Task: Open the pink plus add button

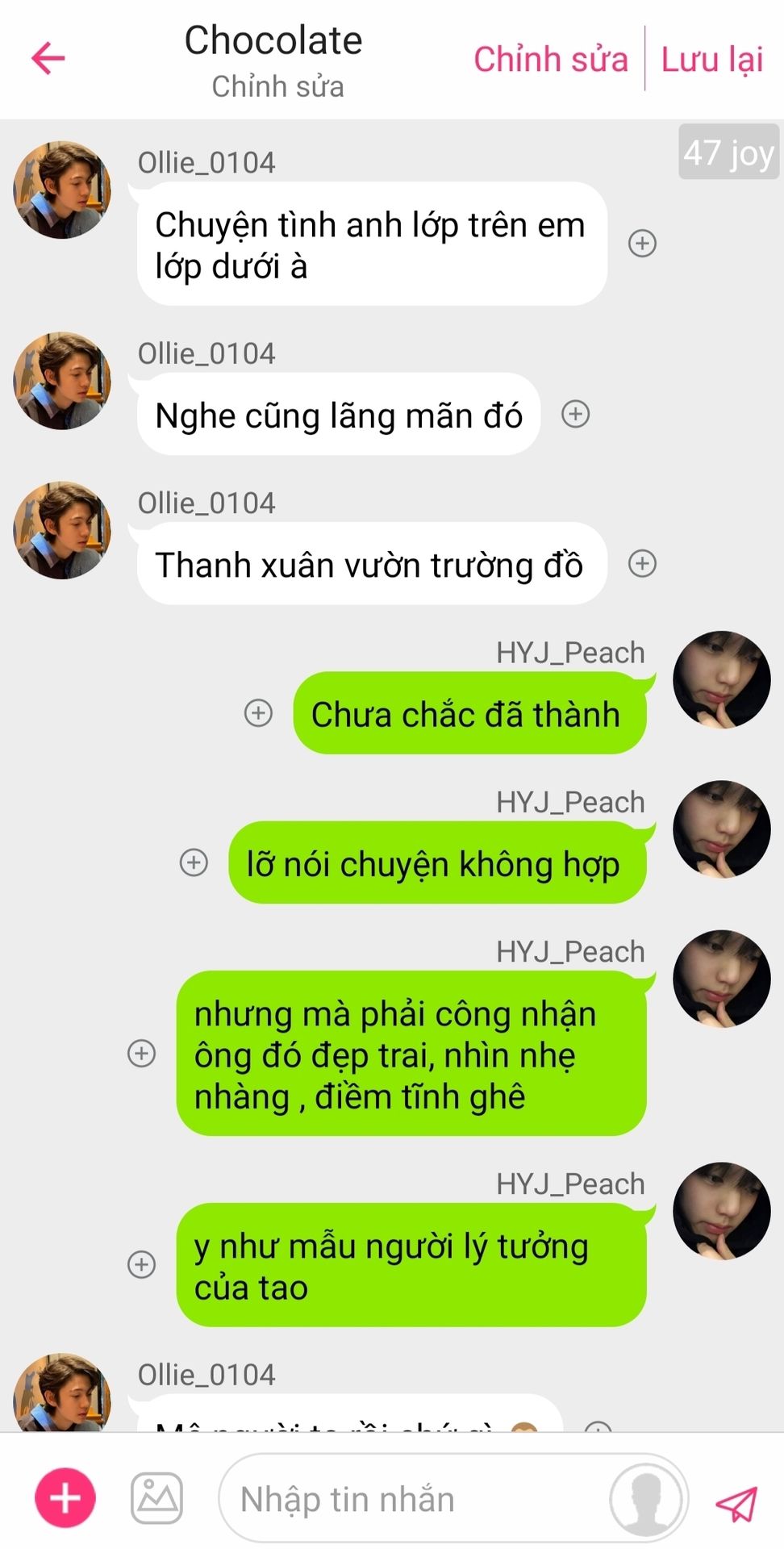Action: (x=65, y=1498)
